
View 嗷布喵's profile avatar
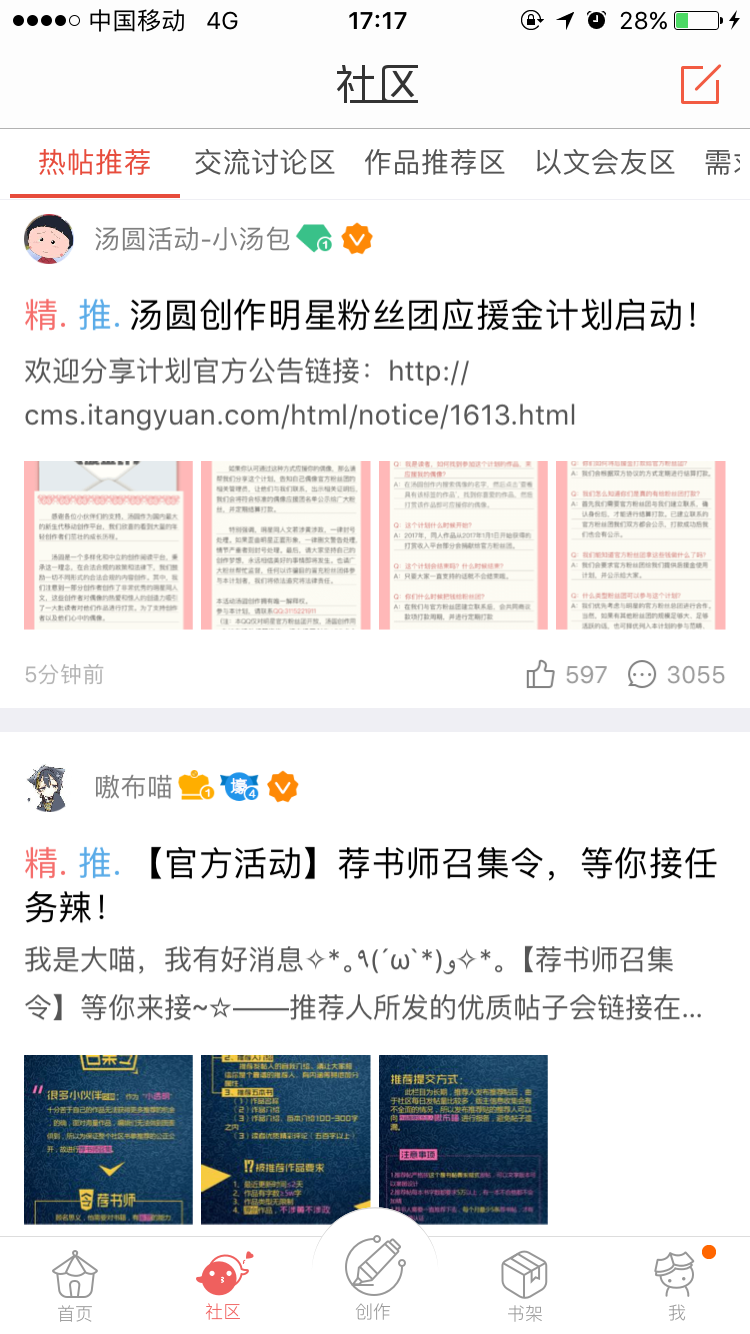pyautogui.click(x=49, y=788)
